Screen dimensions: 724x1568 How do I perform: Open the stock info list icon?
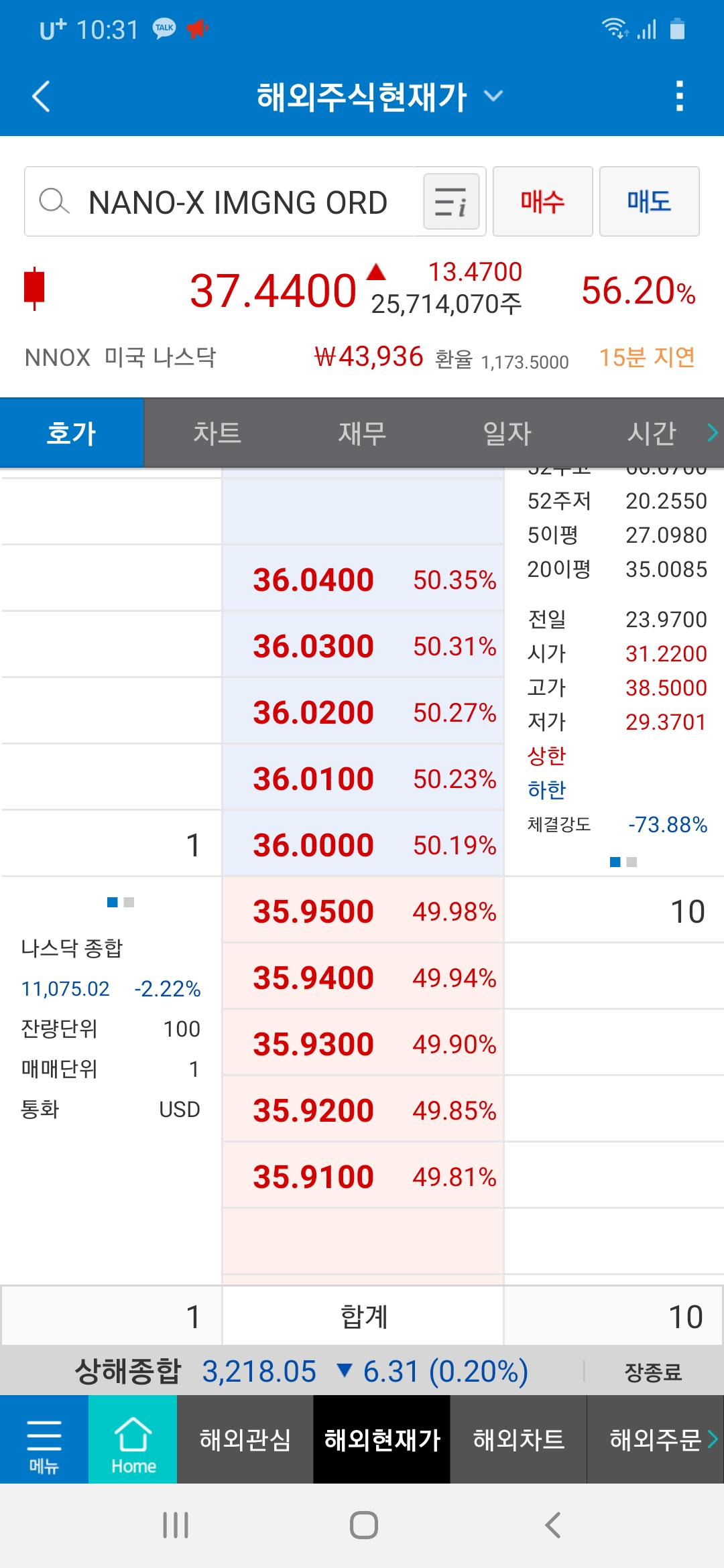tap(451, 202)
